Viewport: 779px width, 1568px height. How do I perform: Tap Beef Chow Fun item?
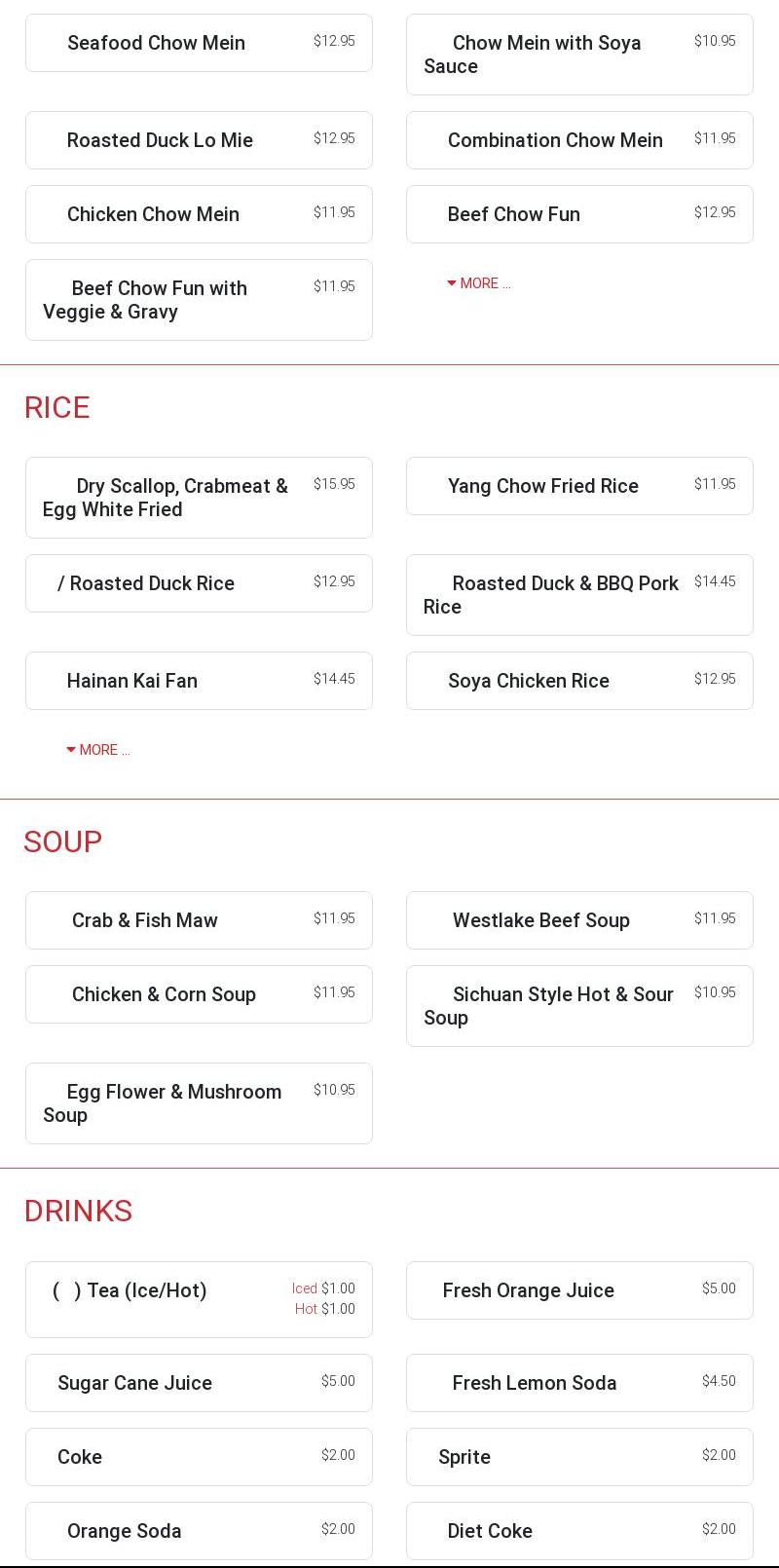[579, 214]
